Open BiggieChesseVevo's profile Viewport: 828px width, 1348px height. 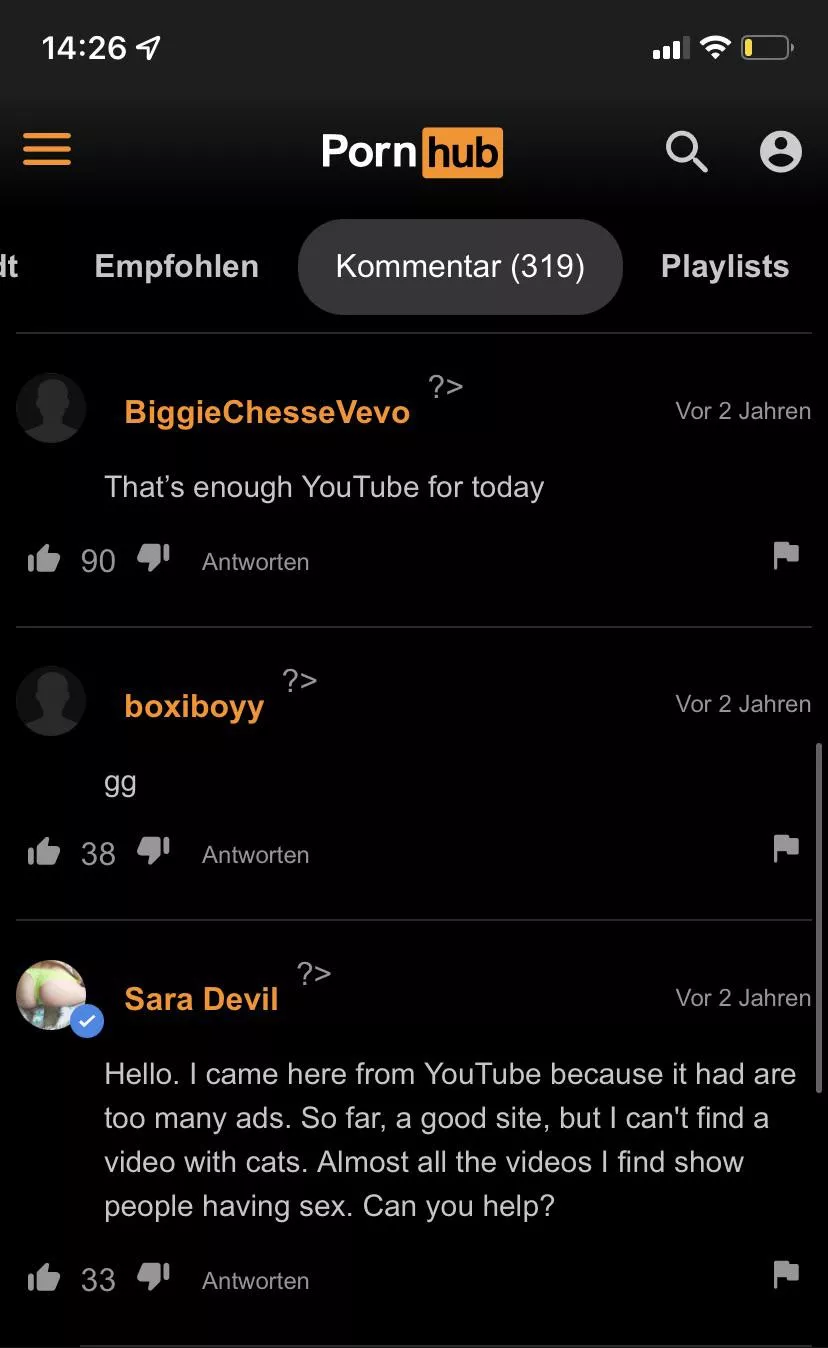(x=267, y=412)
